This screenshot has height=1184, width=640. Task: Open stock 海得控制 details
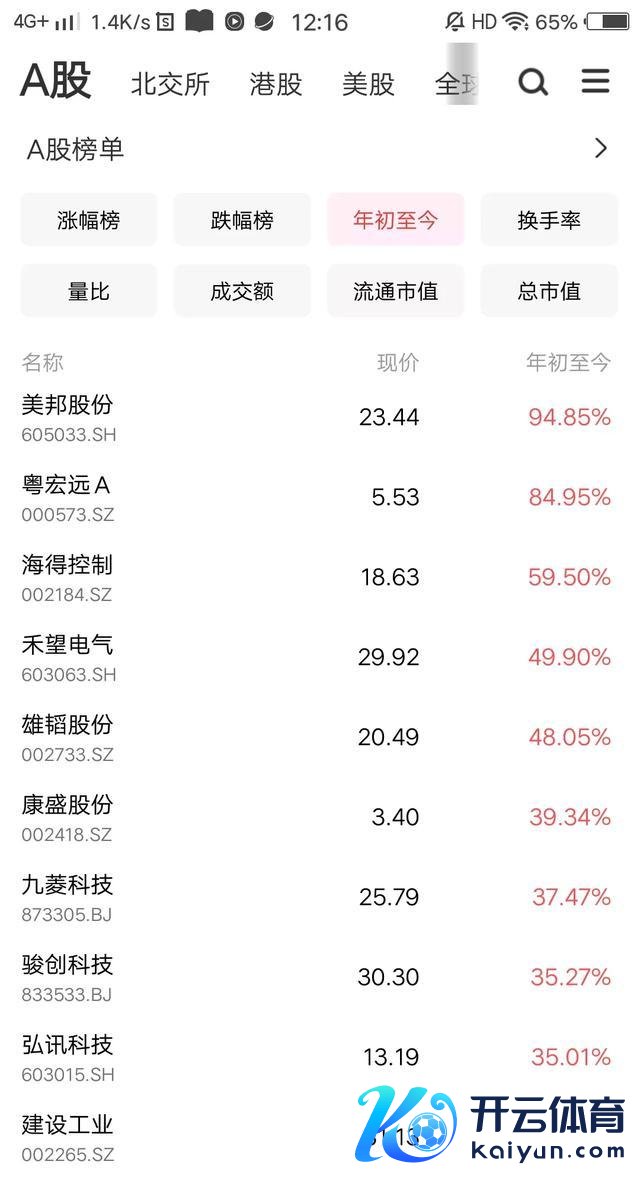click(68, 577)
